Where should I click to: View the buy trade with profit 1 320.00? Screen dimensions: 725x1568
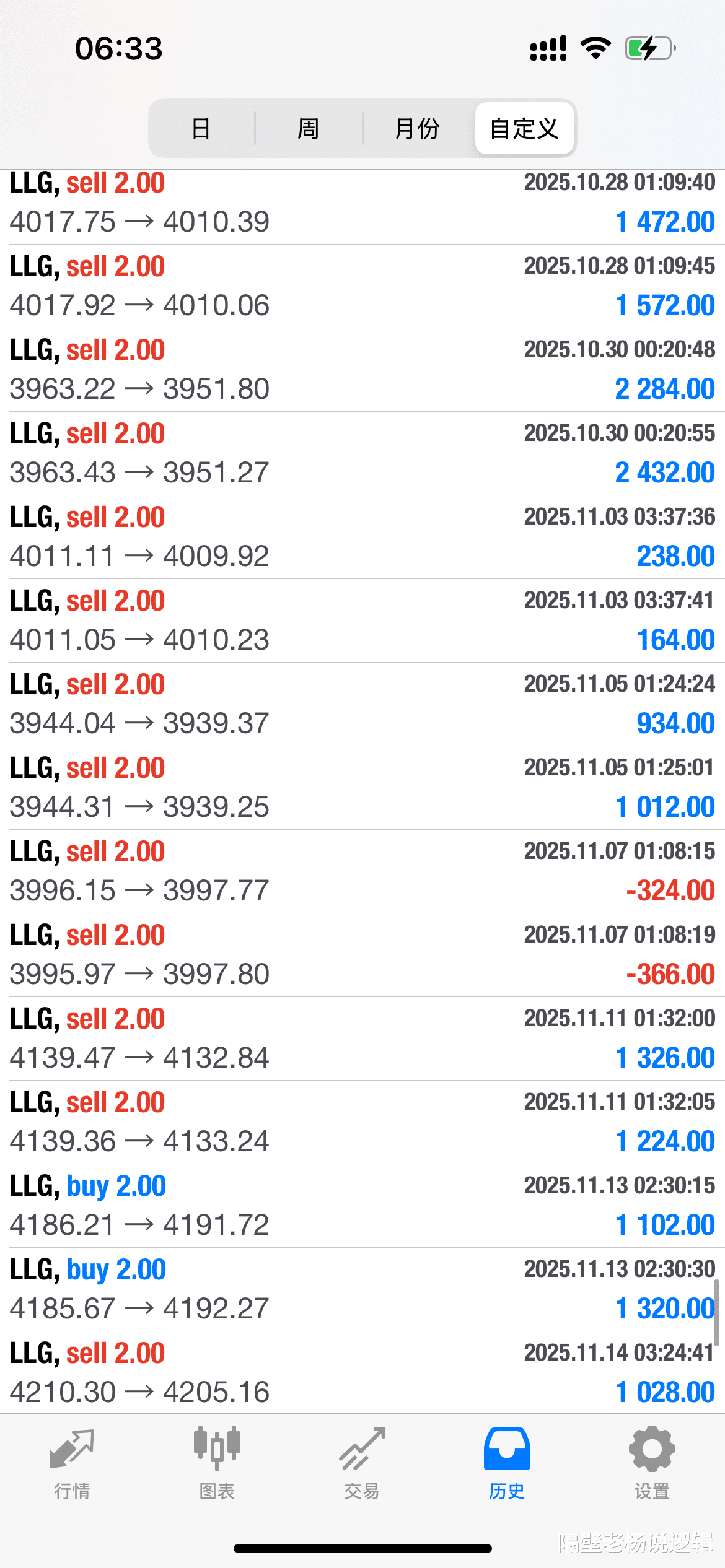[362, 1289]
